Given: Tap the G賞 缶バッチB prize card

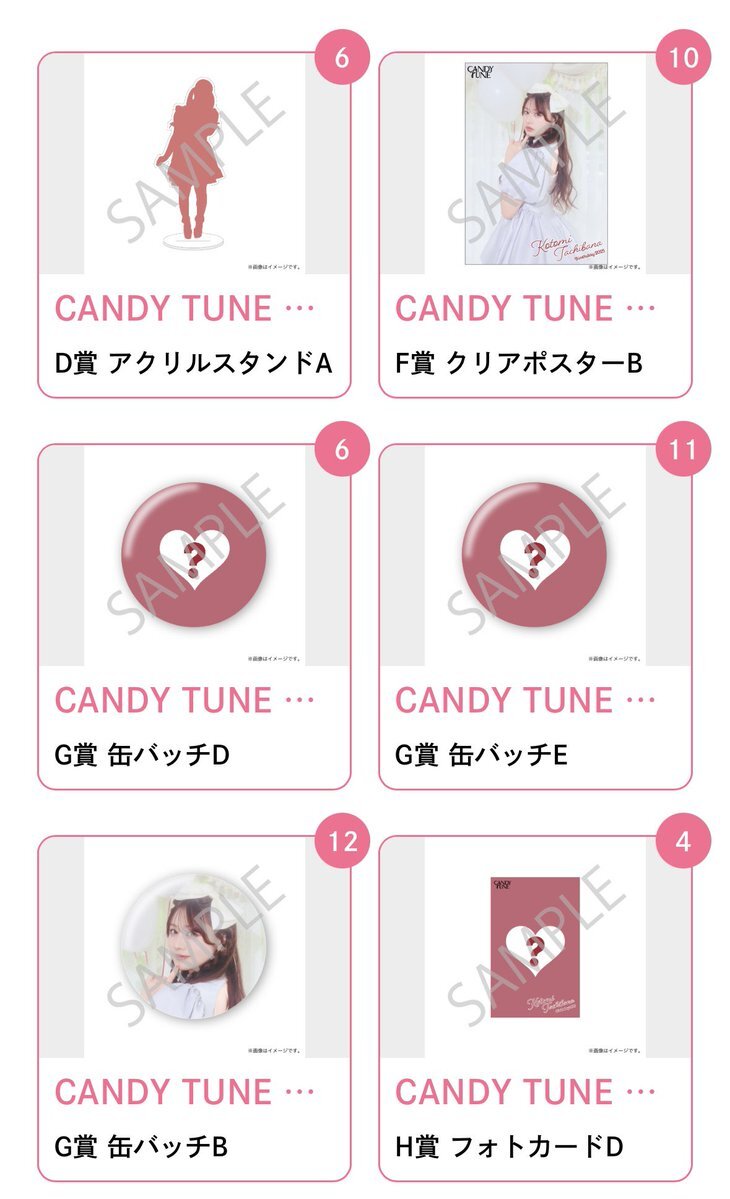Looking at the screenshot, I should click(194, 1008).
